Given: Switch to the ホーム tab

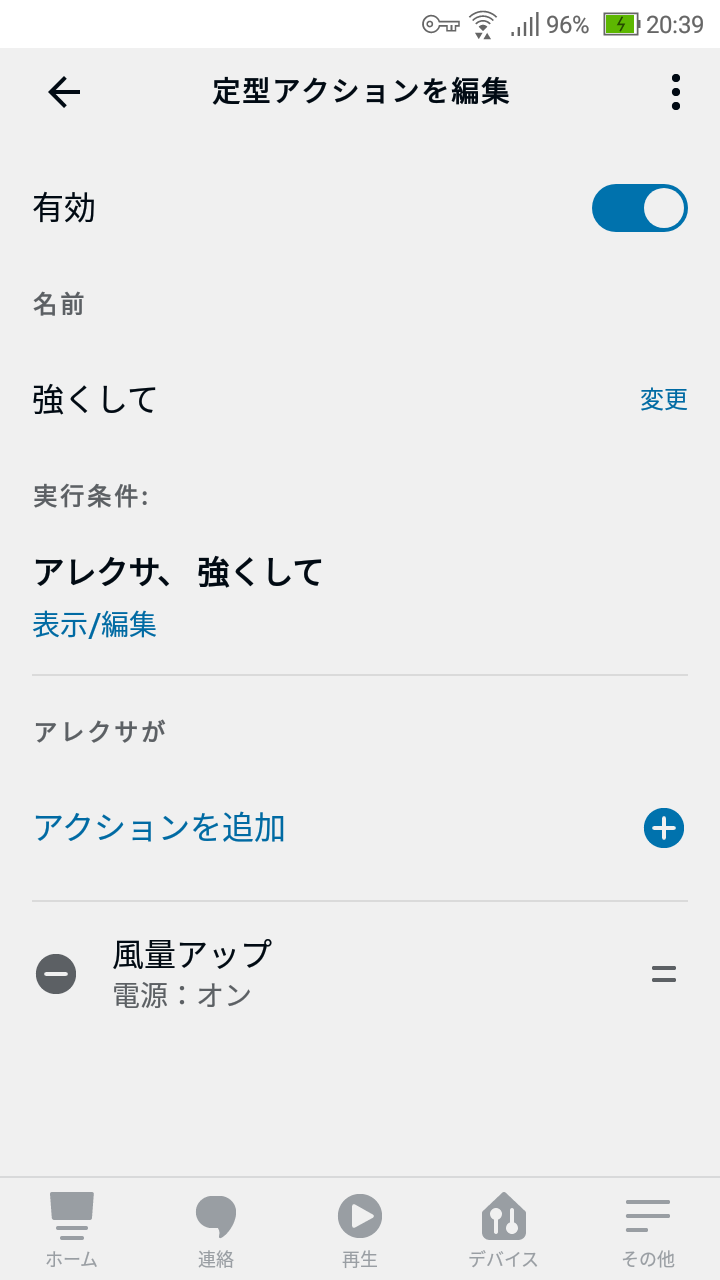Looking at the screenshot, I should click(x=72, y=1230).
